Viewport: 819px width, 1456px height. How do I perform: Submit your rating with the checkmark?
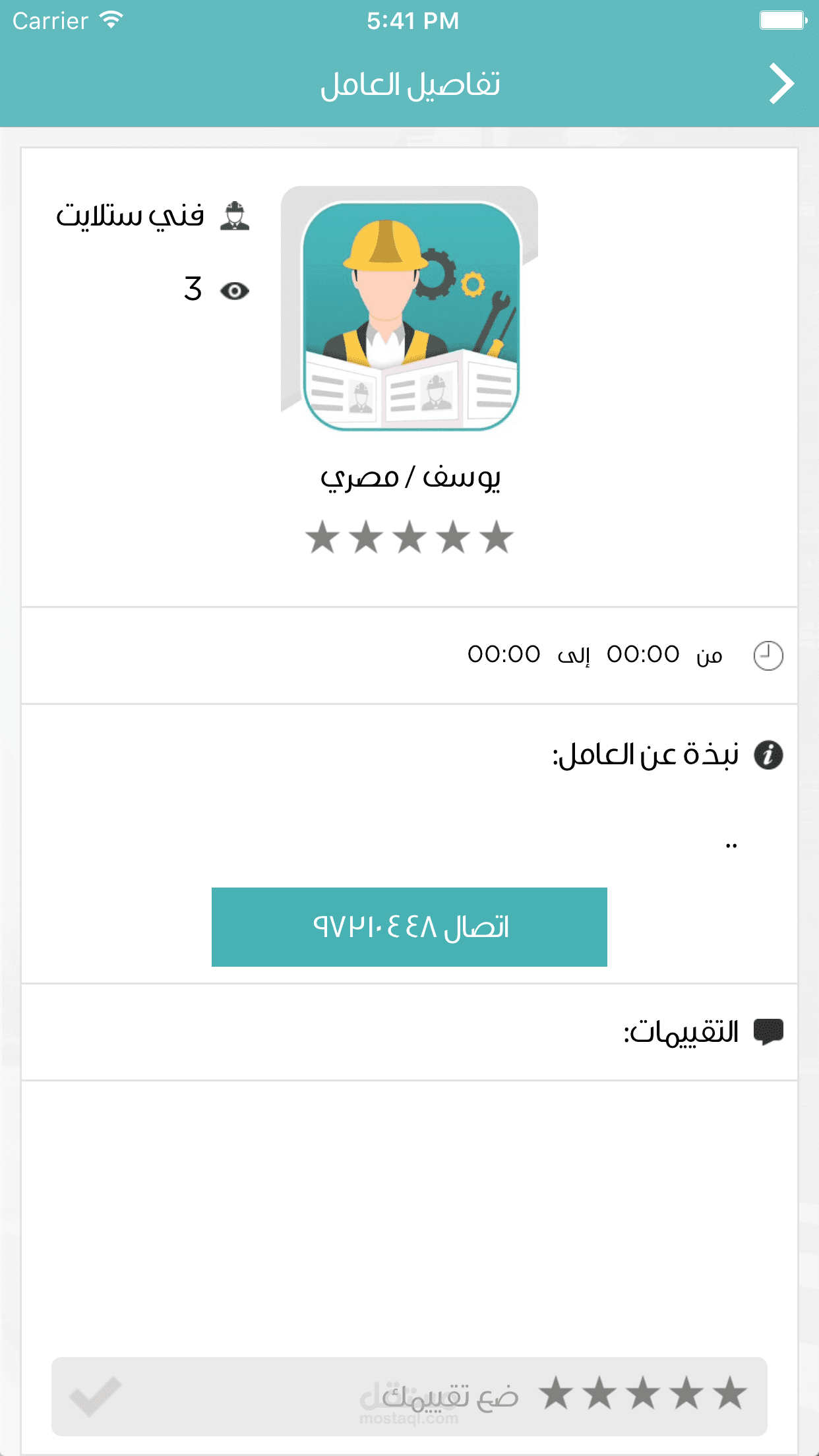[x=96, y=1395]
